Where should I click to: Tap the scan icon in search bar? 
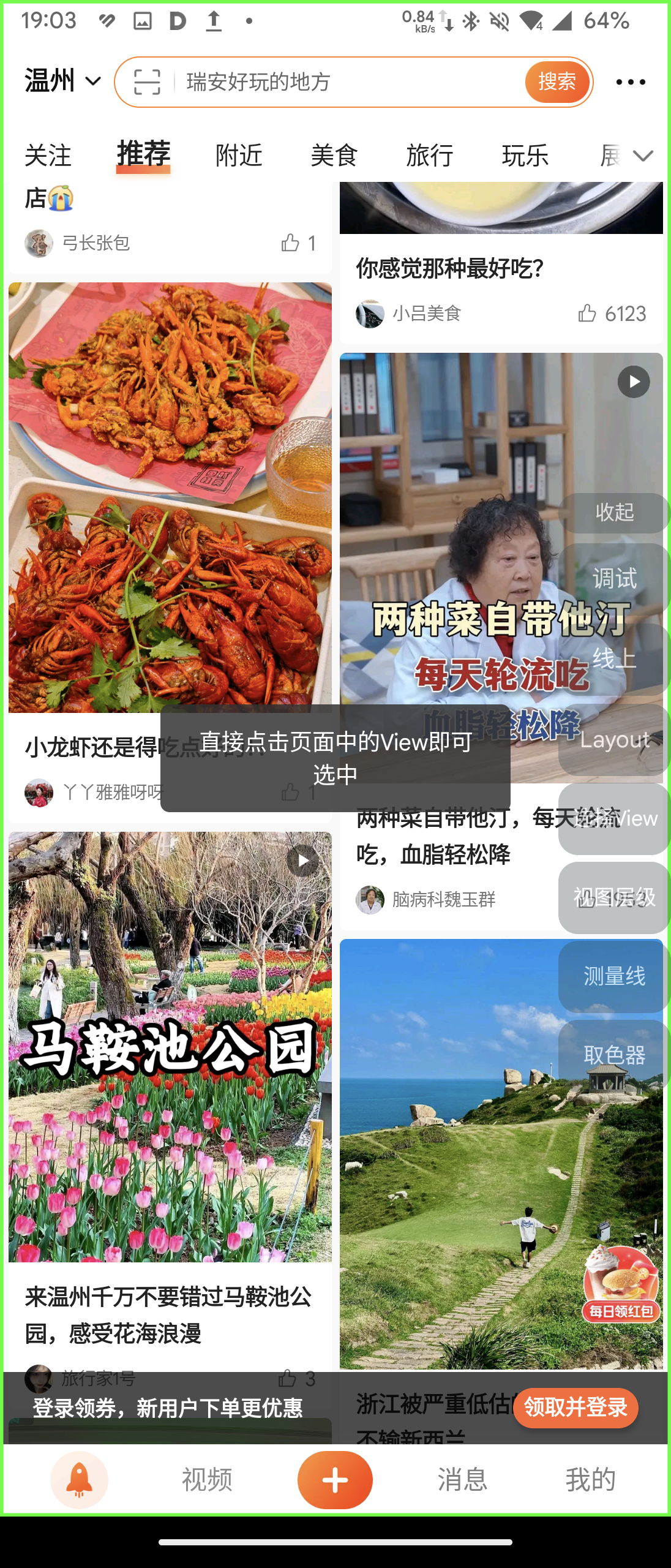[x=147, y=82]
